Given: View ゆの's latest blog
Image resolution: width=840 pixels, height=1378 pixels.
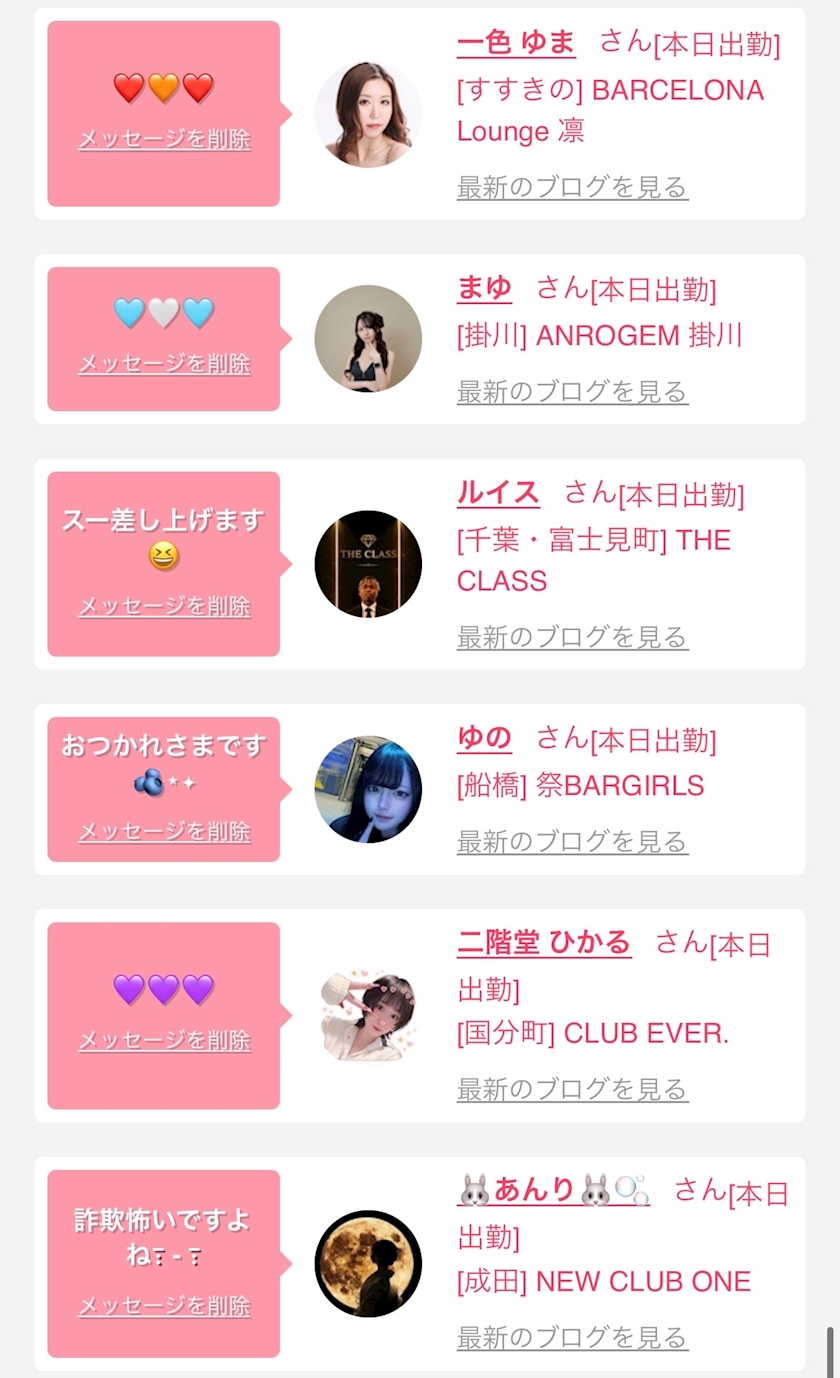Looking at the screenshot, I should [x=572, y=842].
